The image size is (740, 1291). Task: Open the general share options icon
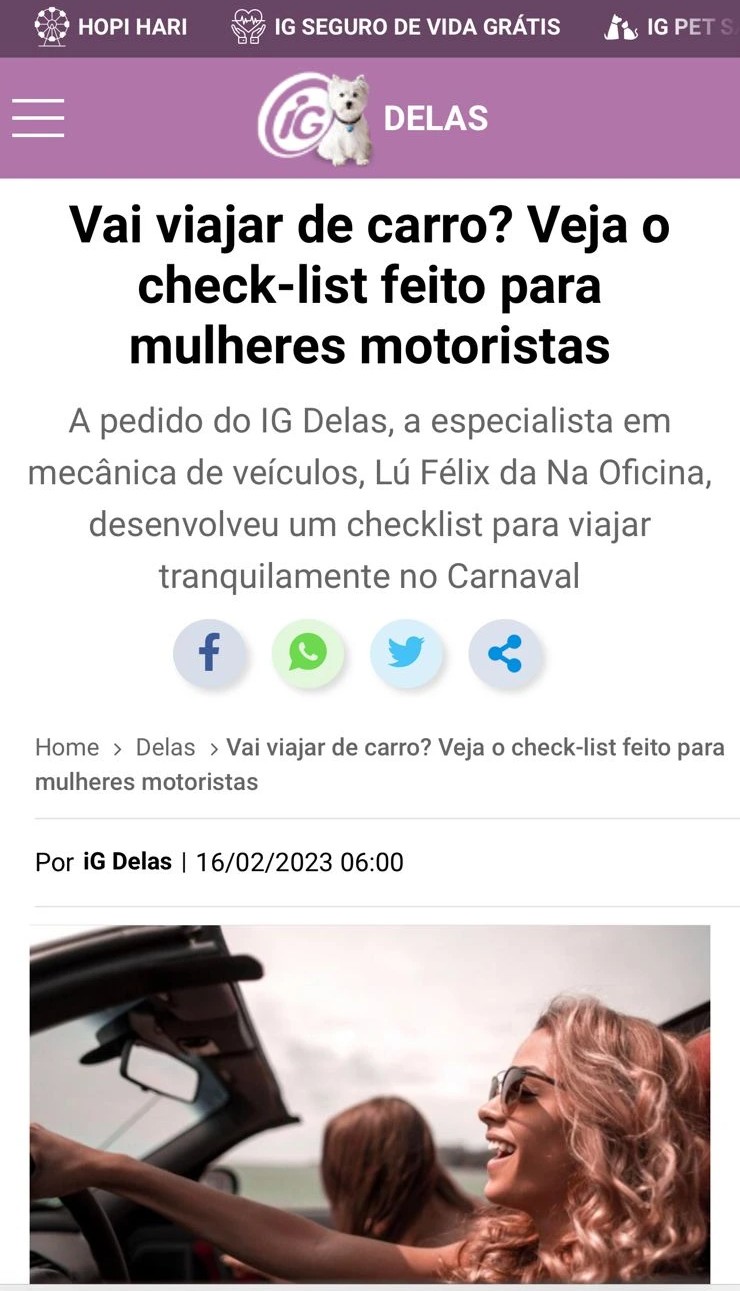(504, 654)
